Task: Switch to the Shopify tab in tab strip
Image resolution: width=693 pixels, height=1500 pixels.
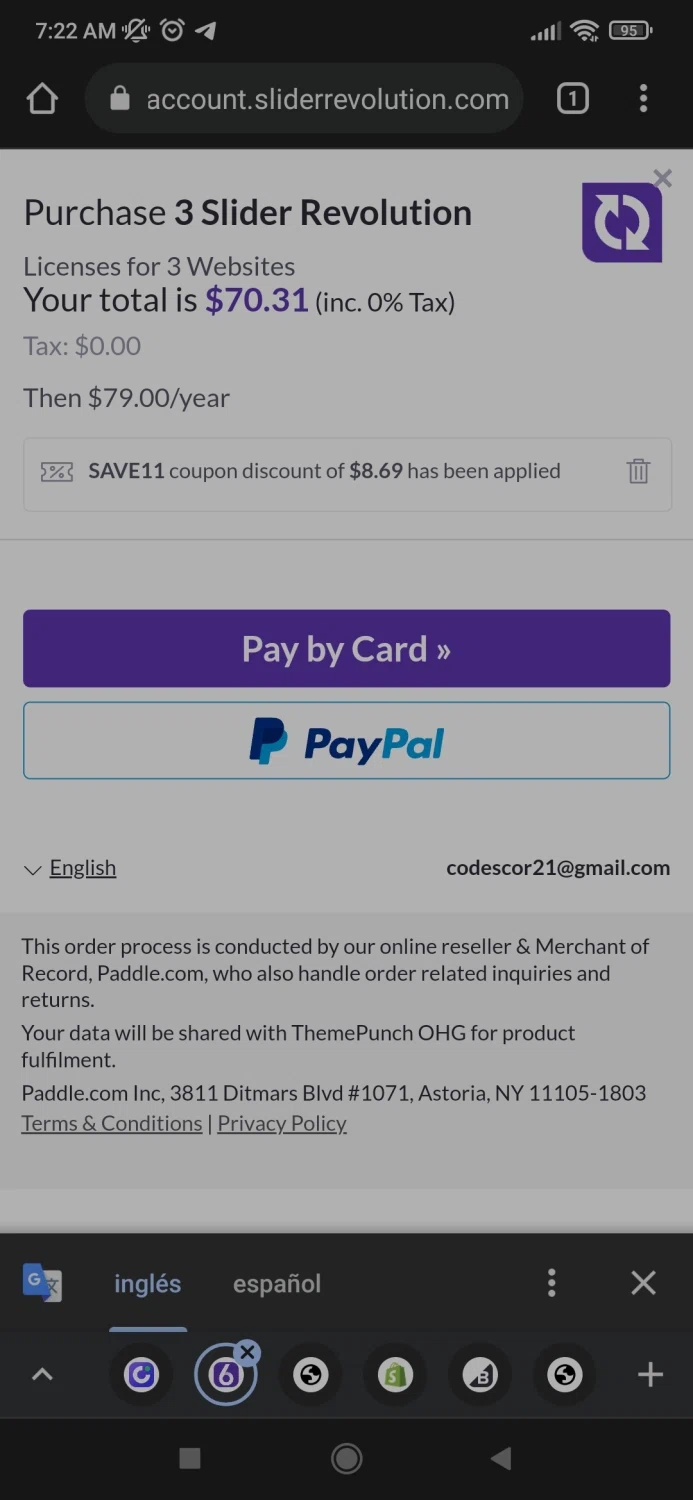Action: coord(395,1375)
